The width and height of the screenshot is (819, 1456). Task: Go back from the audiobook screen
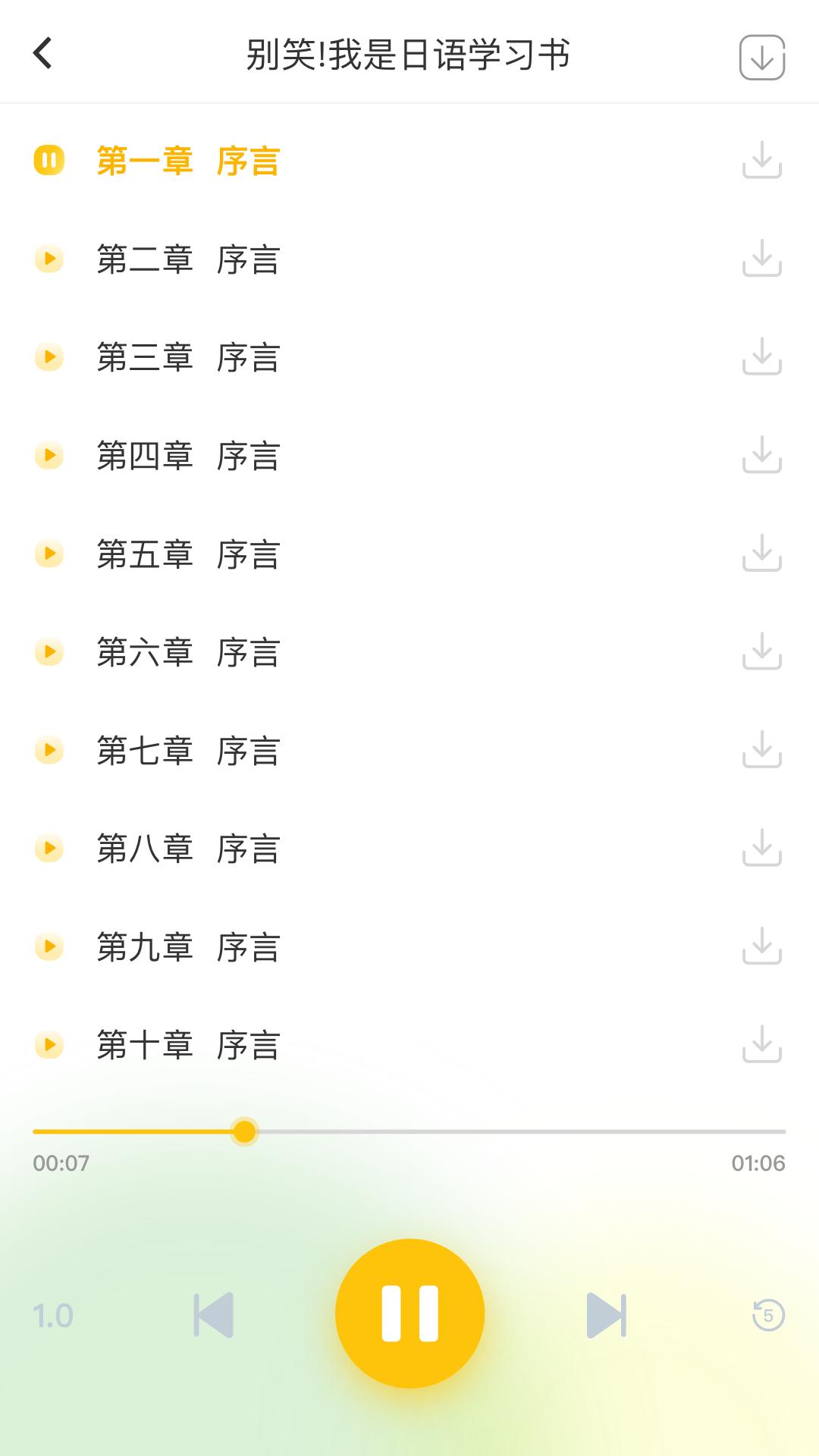[x=43, y=54]
